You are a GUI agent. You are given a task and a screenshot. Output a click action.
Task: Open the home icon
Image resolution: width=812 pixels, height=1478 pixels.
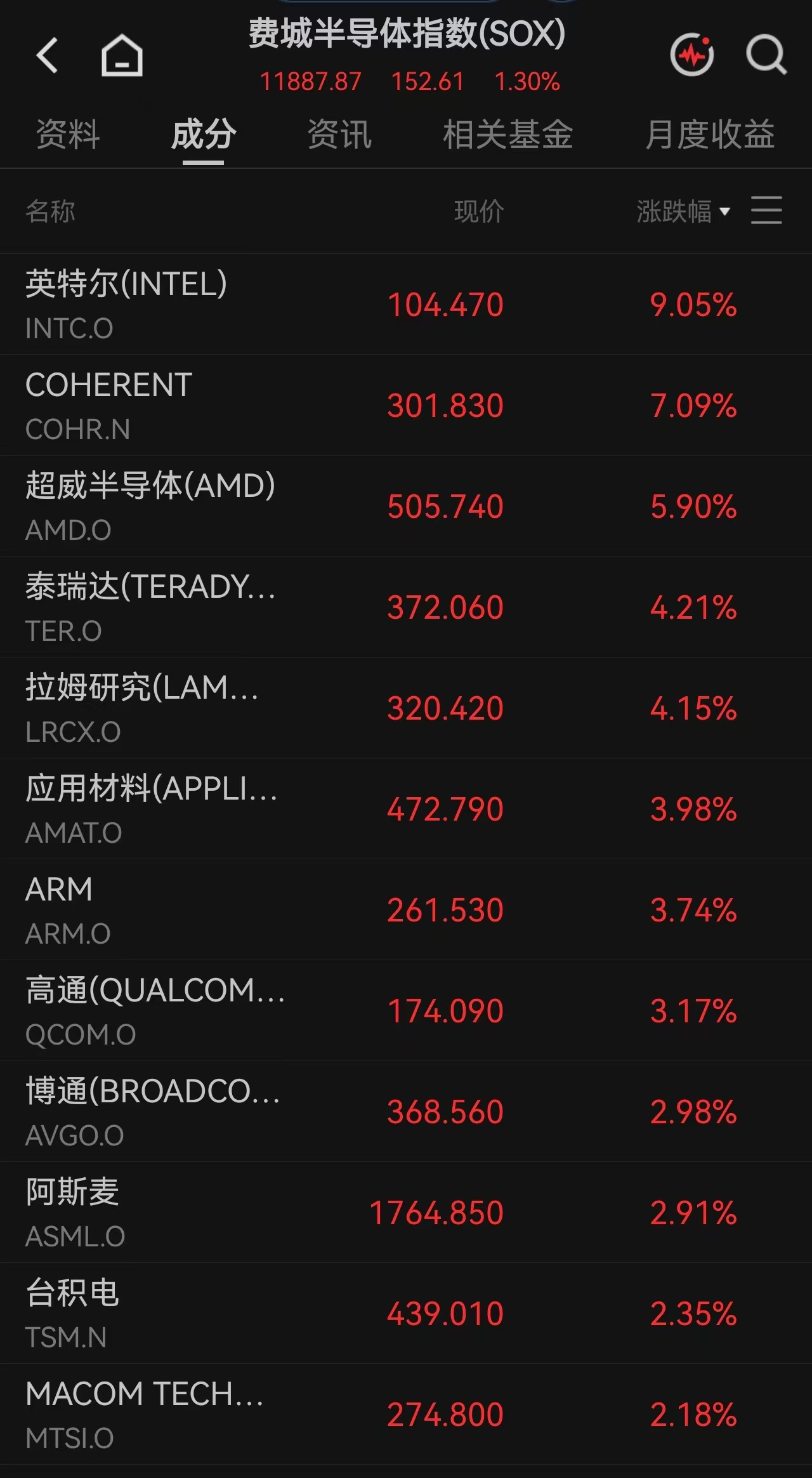tap(122, 55)
